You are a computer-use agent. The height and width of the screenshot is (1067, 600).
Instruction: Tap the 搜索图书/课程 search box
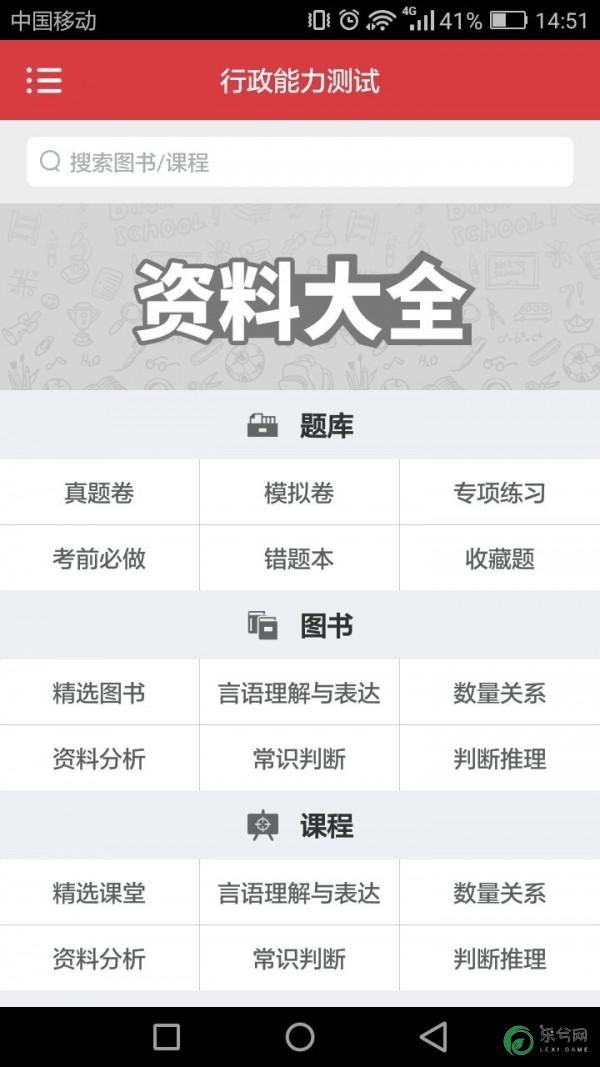pyautogui.click(x=300, y=162)
